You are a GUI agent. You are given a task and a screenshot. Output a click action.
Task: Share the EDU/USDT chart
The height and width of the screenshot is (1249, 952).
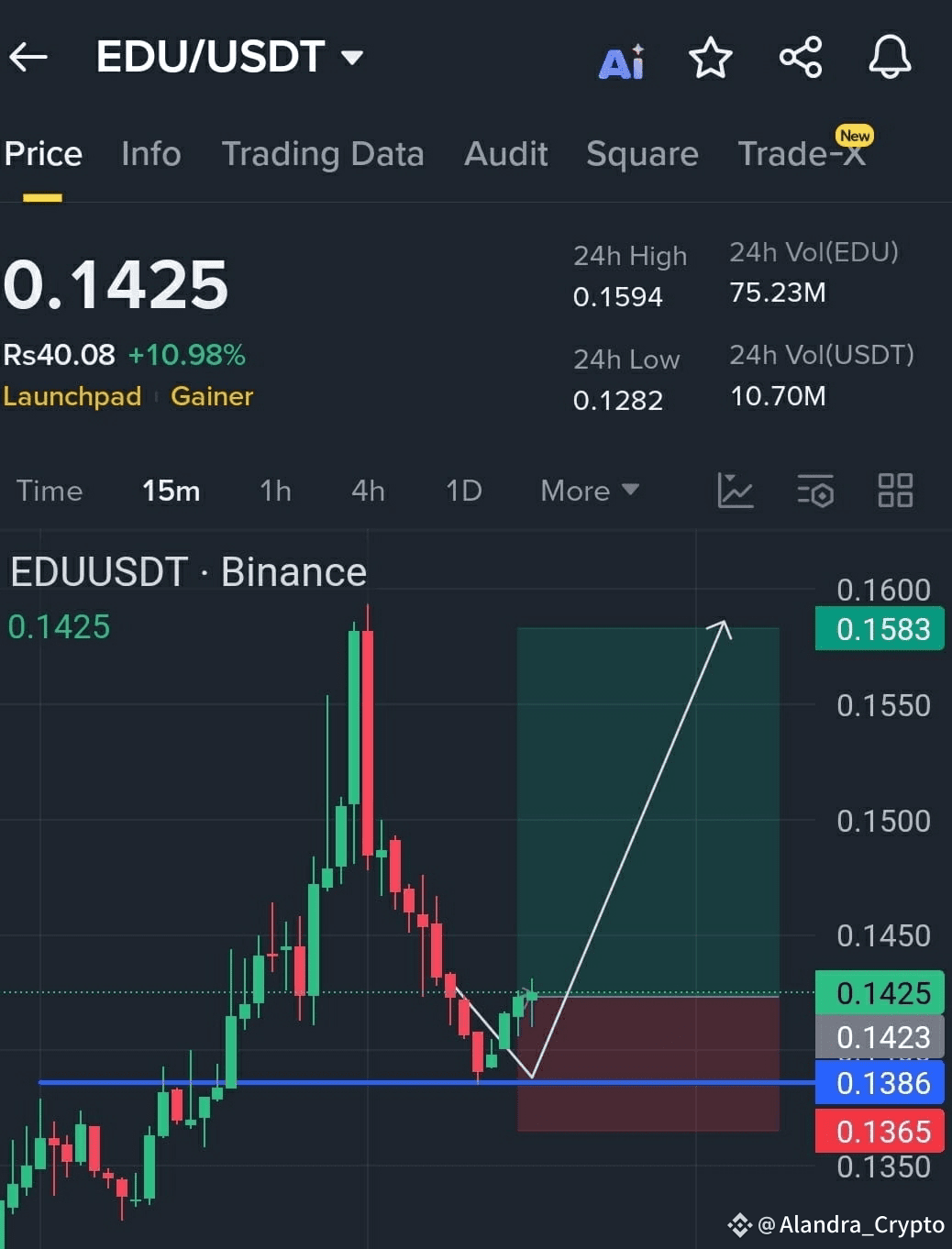pyautogui.click(x=800, y=58)
